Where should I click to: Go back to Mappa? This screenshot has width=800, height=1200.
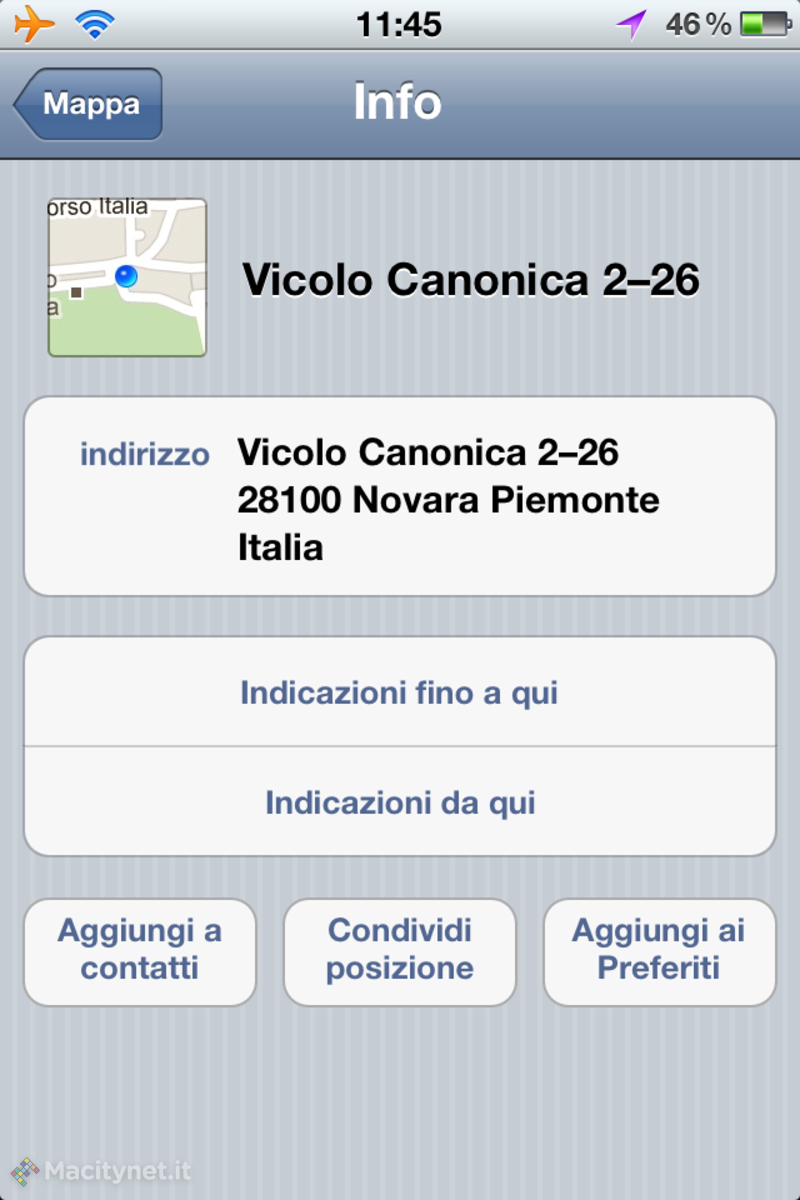(x=88, y=104)
